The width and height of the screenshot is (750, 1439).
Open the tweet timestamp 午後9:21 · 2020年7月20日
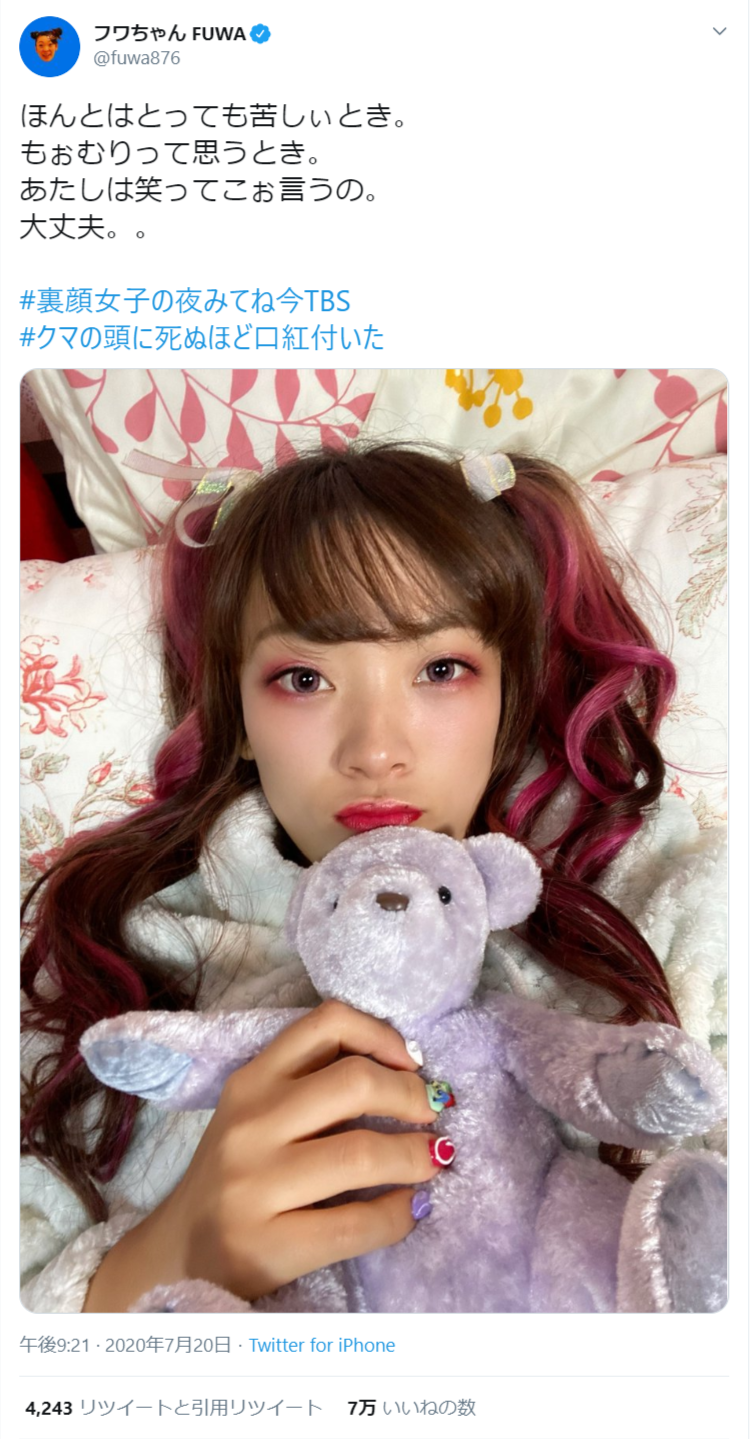[x=125, y=1345]
